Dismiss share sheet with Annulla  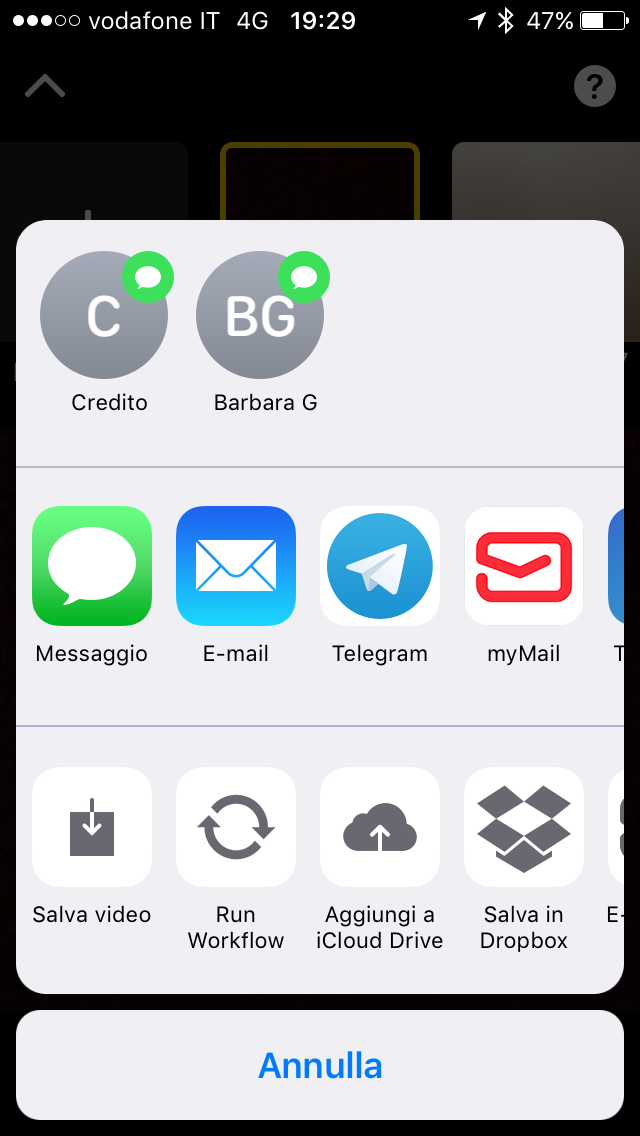pyautogui.click(x=320, y=1065)
